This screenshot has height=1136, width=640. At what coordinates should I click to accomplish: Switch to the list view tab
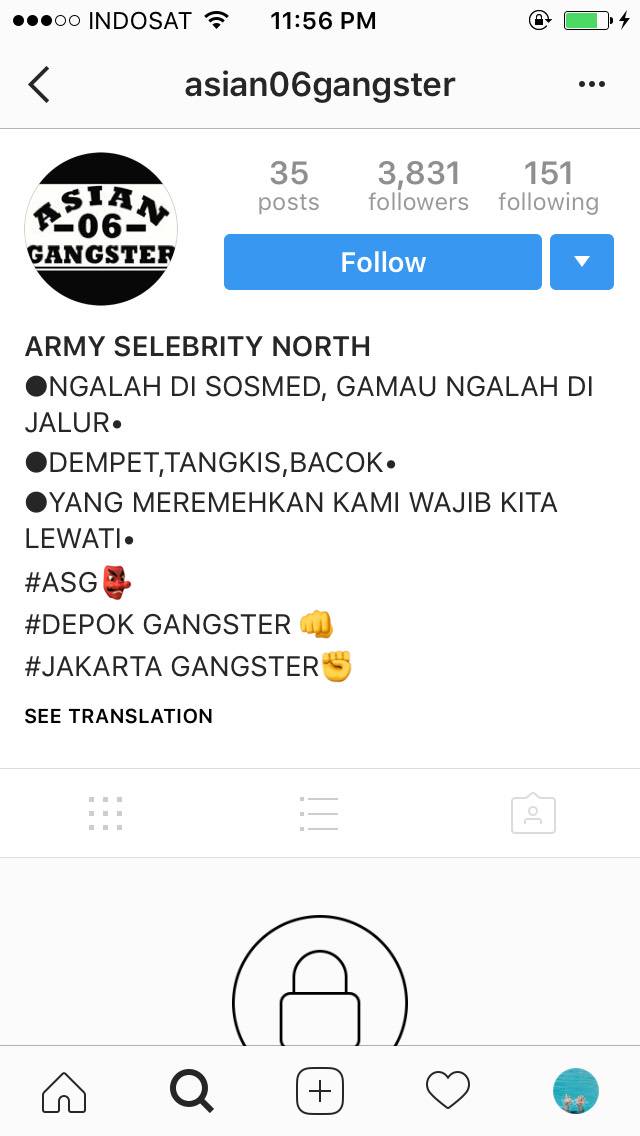pos(319,814)
